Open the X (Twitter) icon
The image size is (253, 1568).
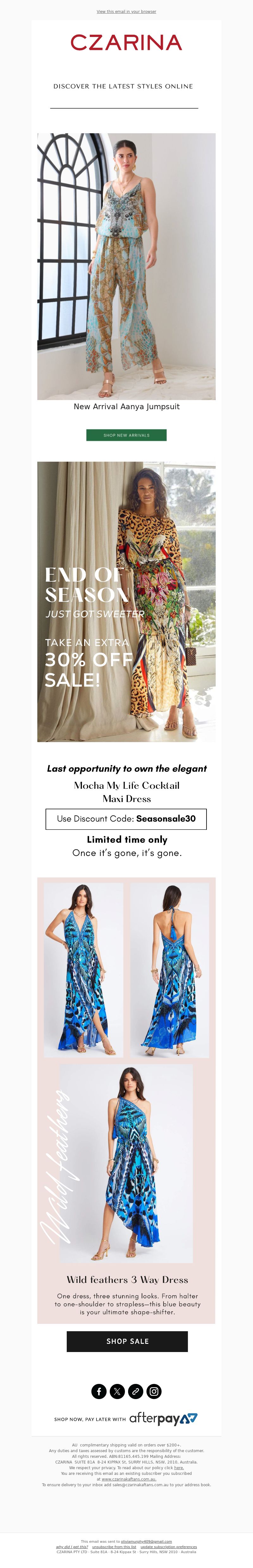[x=117, y=1391]
